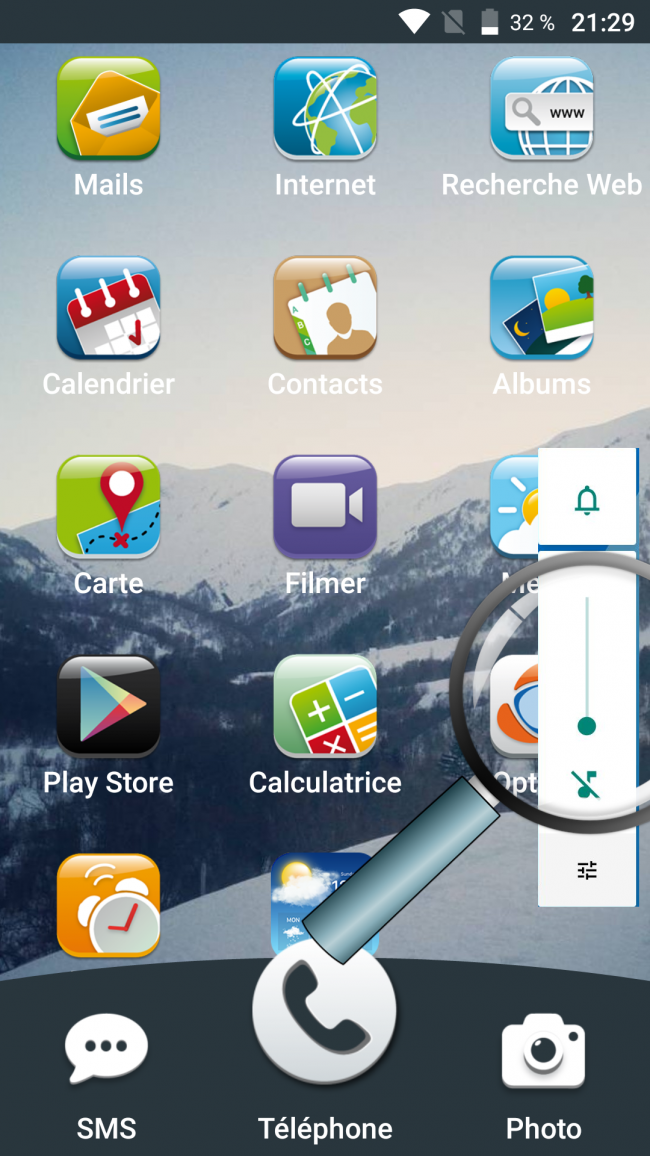Tap the ringer bell icon in the volume panel
The width and height of the screenshot is (650, 1156).
click(x=587, y=500)
